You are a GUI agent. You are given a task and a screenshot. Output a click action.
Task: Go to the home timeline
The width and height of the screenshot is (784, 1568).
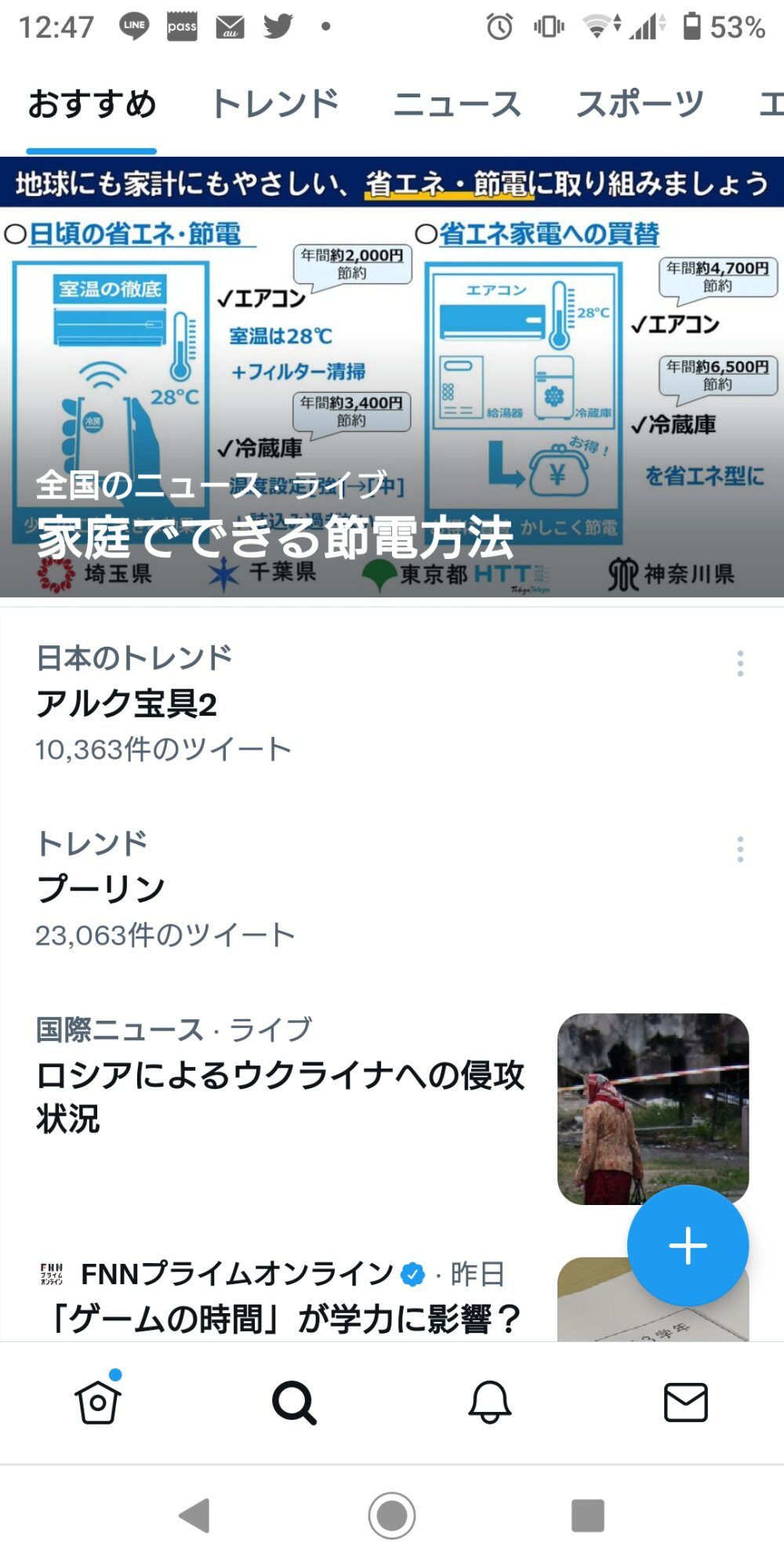pyautogui.click(x=98, y=1402)
